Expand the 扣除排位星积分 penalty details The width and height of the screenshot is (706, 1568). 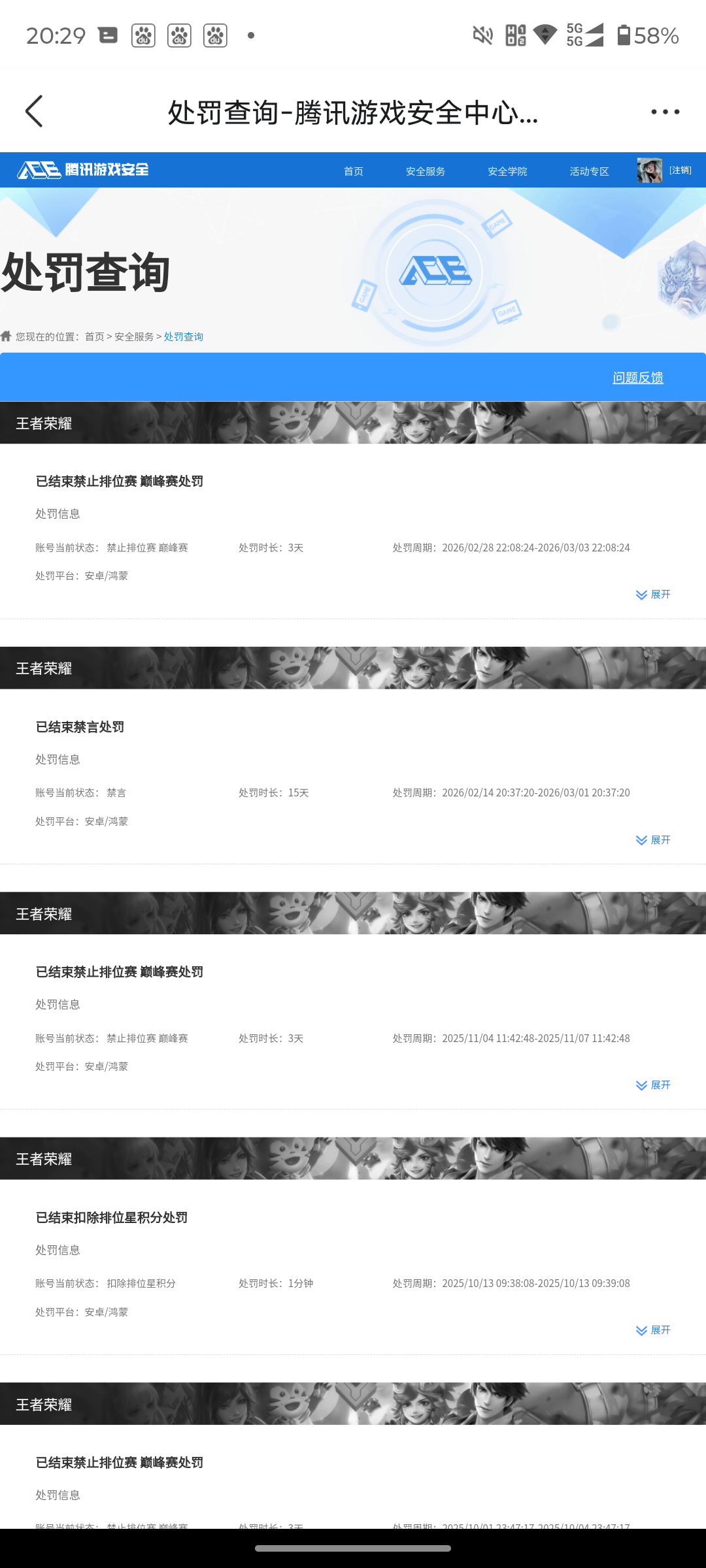[x=653, y=1330]
